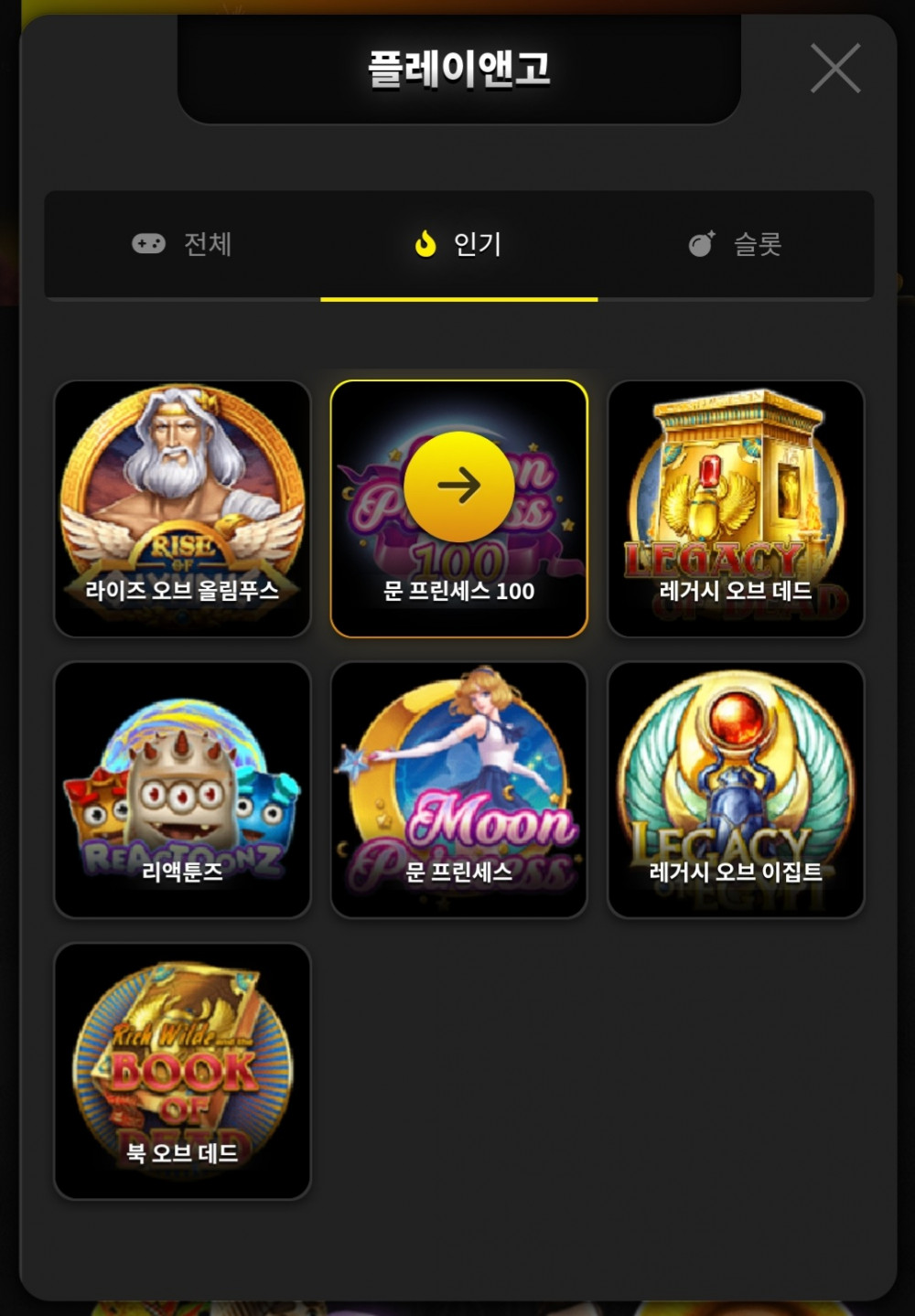Image resolution: width=915 pixels, height=1316 pixels.
Task: Open the 리액툰즈 game tile
Action: 182,789
